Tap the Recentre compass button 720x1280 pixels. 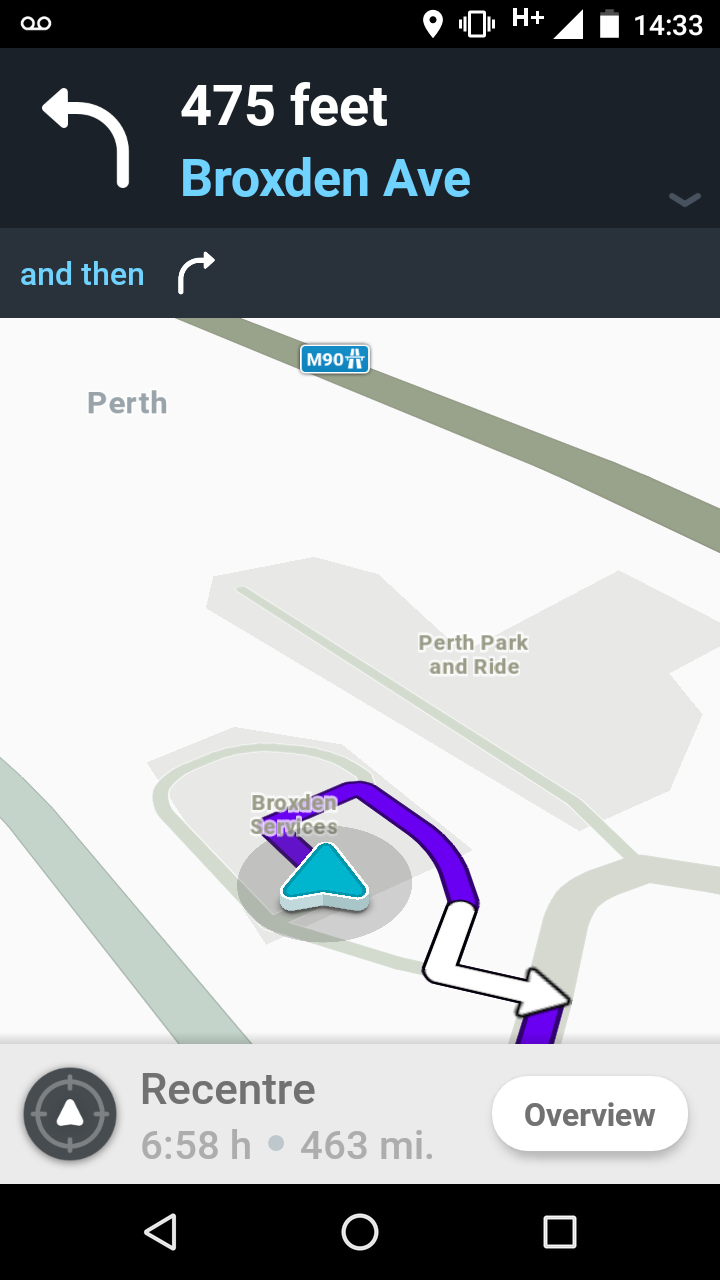[70, 1114]
